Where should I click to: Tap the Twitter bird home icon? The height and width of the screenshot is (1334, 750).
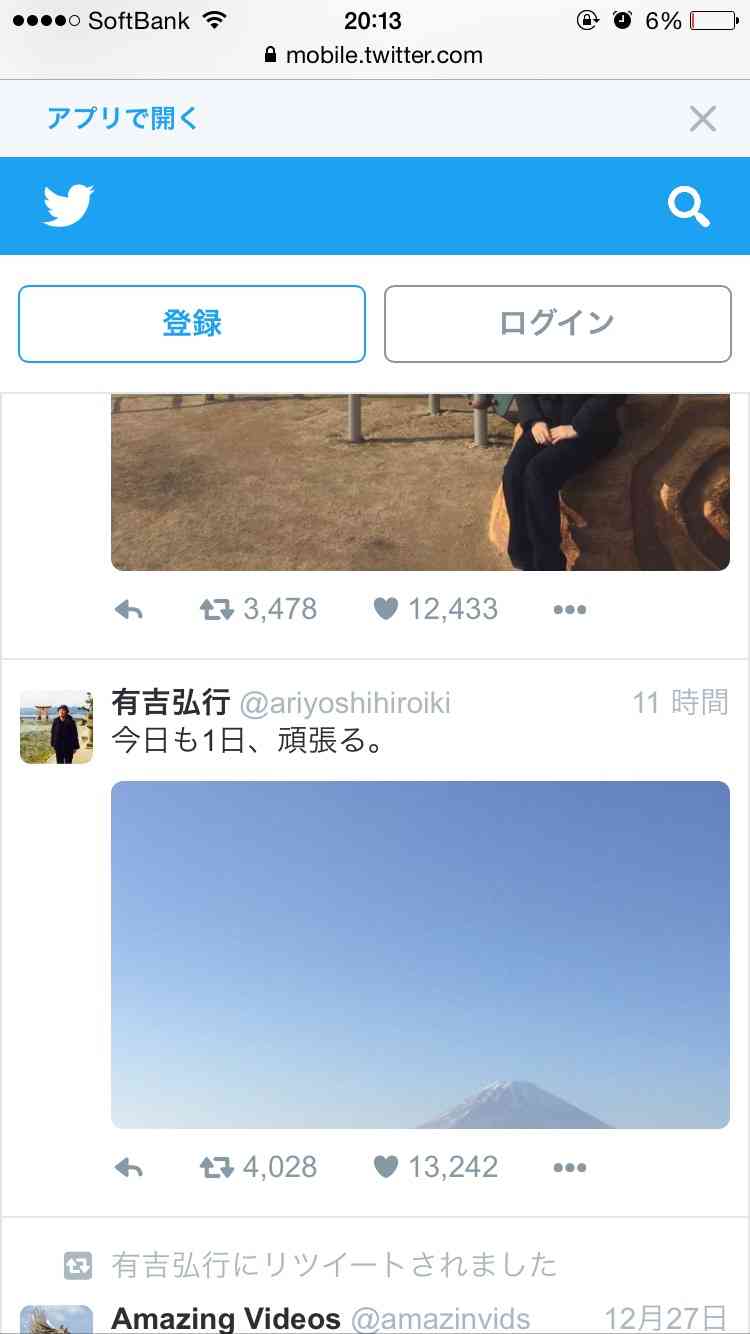point(68,206)
